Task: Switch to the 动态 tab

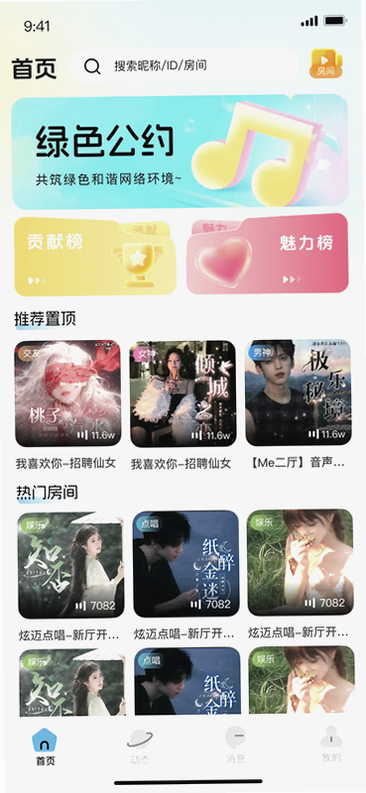Action: 140,745
